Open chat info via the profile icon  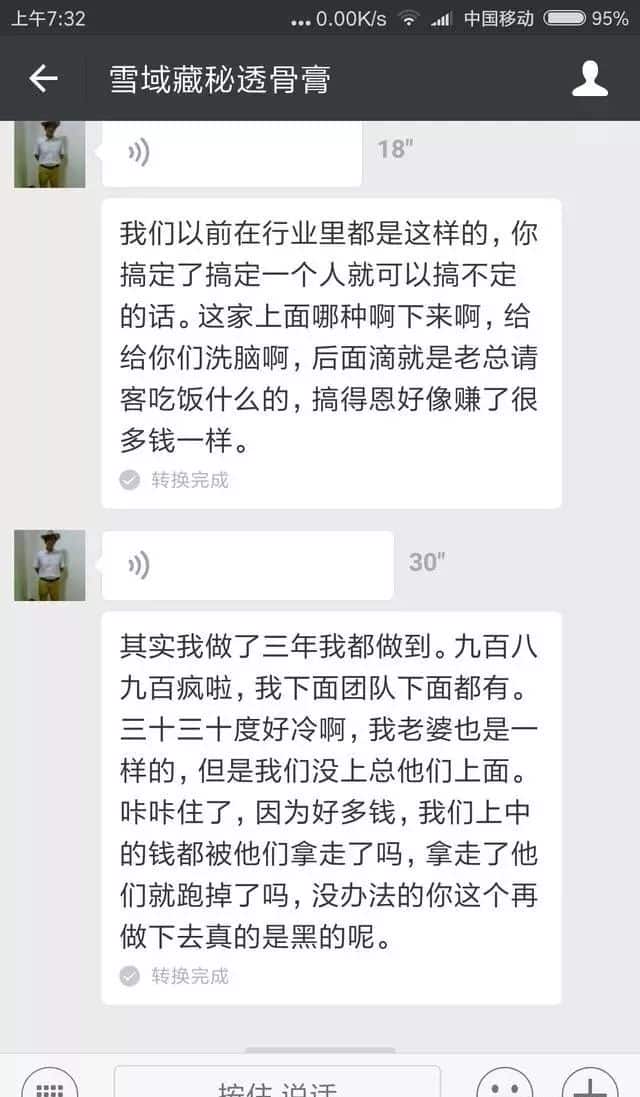[x=589, y=79]
